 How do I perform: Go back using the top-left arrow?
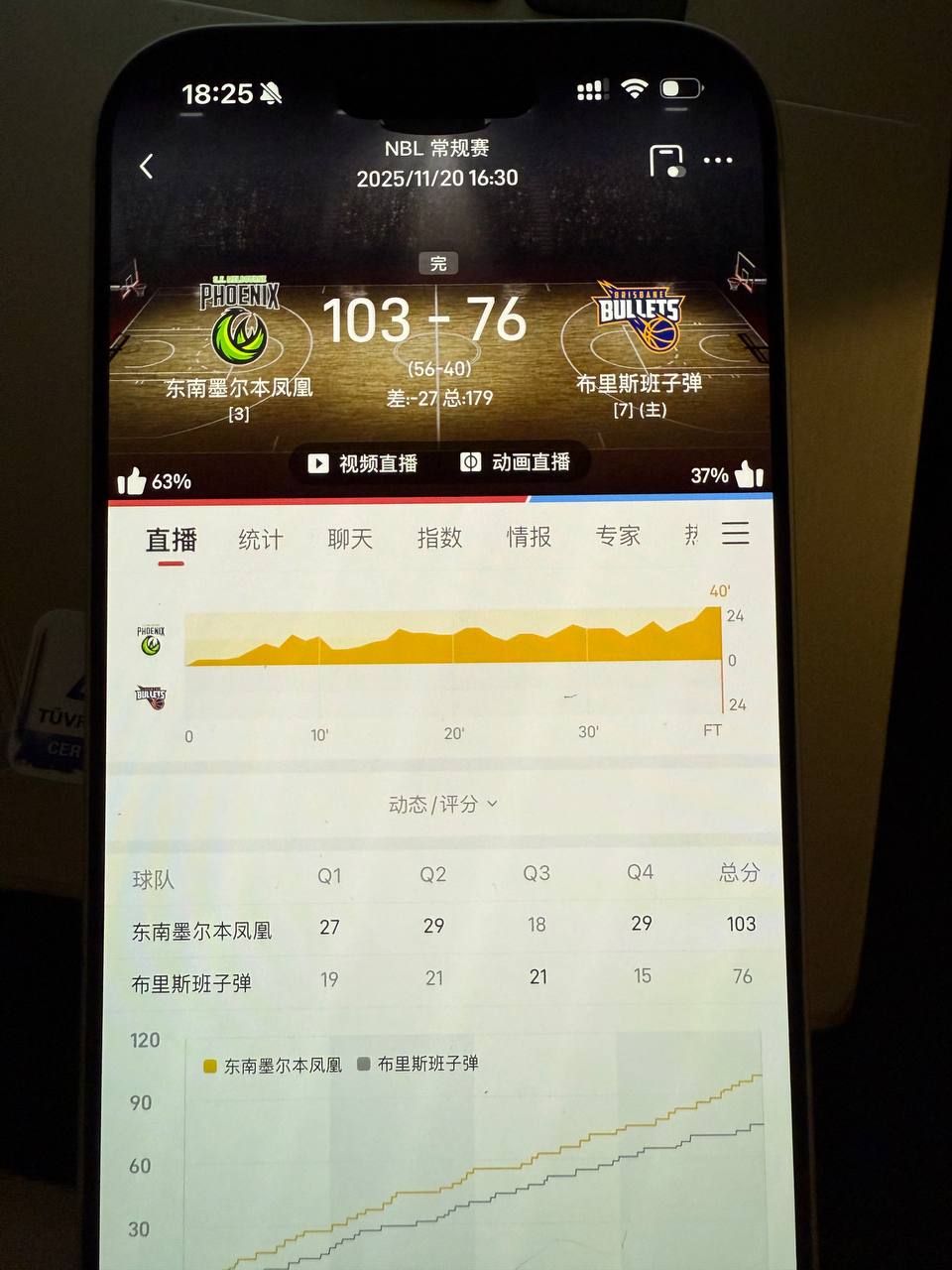147,166
